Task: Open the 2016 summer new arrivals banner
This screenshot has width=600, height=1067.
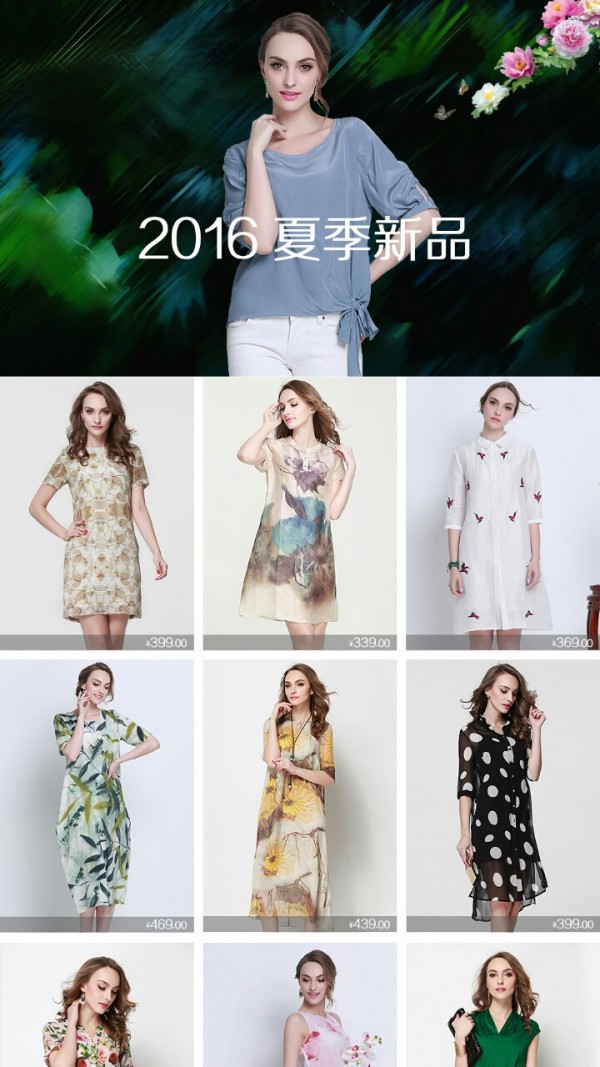Action: coord(300,188)
